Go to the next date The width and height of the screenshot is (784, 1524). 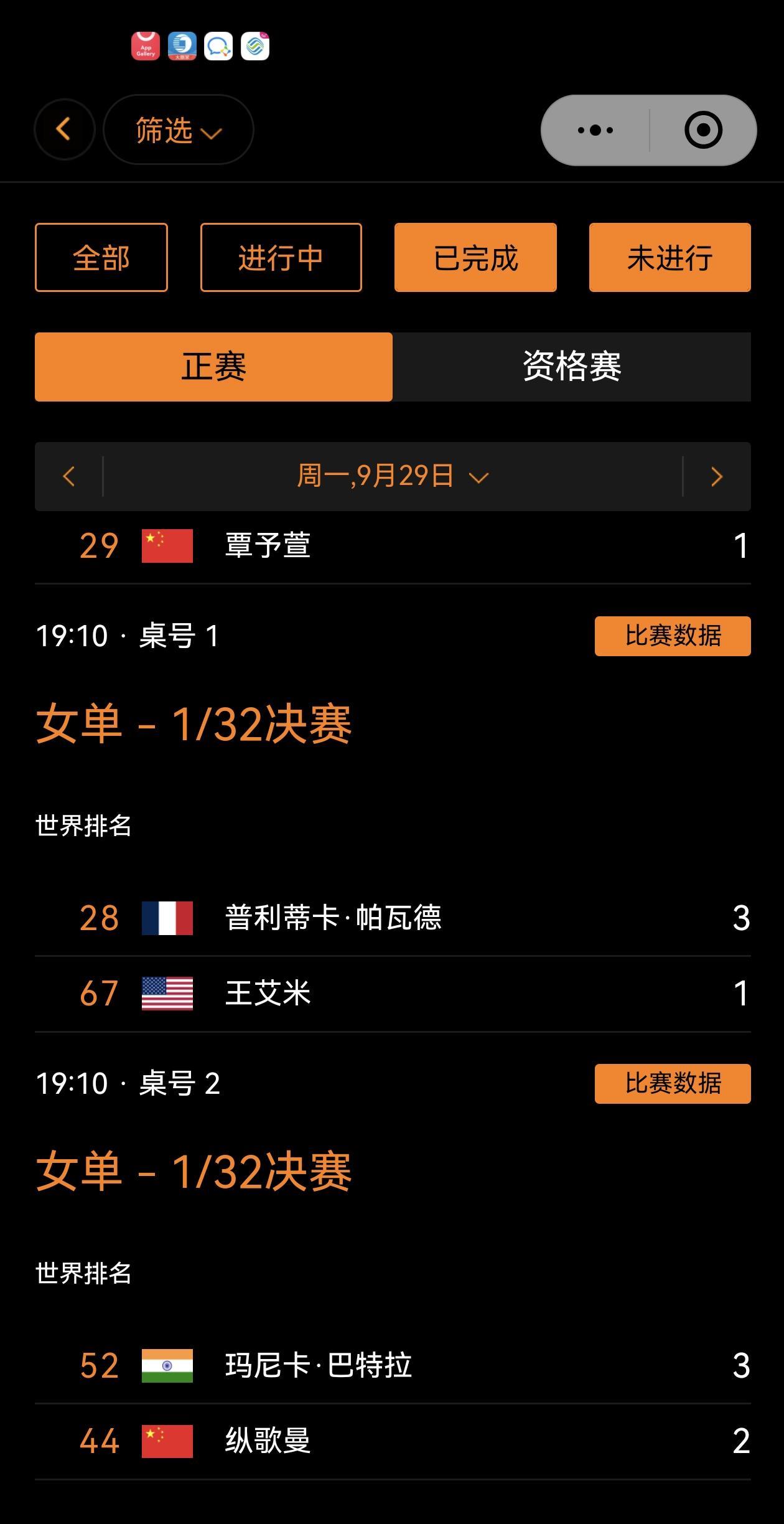(716, 477)
